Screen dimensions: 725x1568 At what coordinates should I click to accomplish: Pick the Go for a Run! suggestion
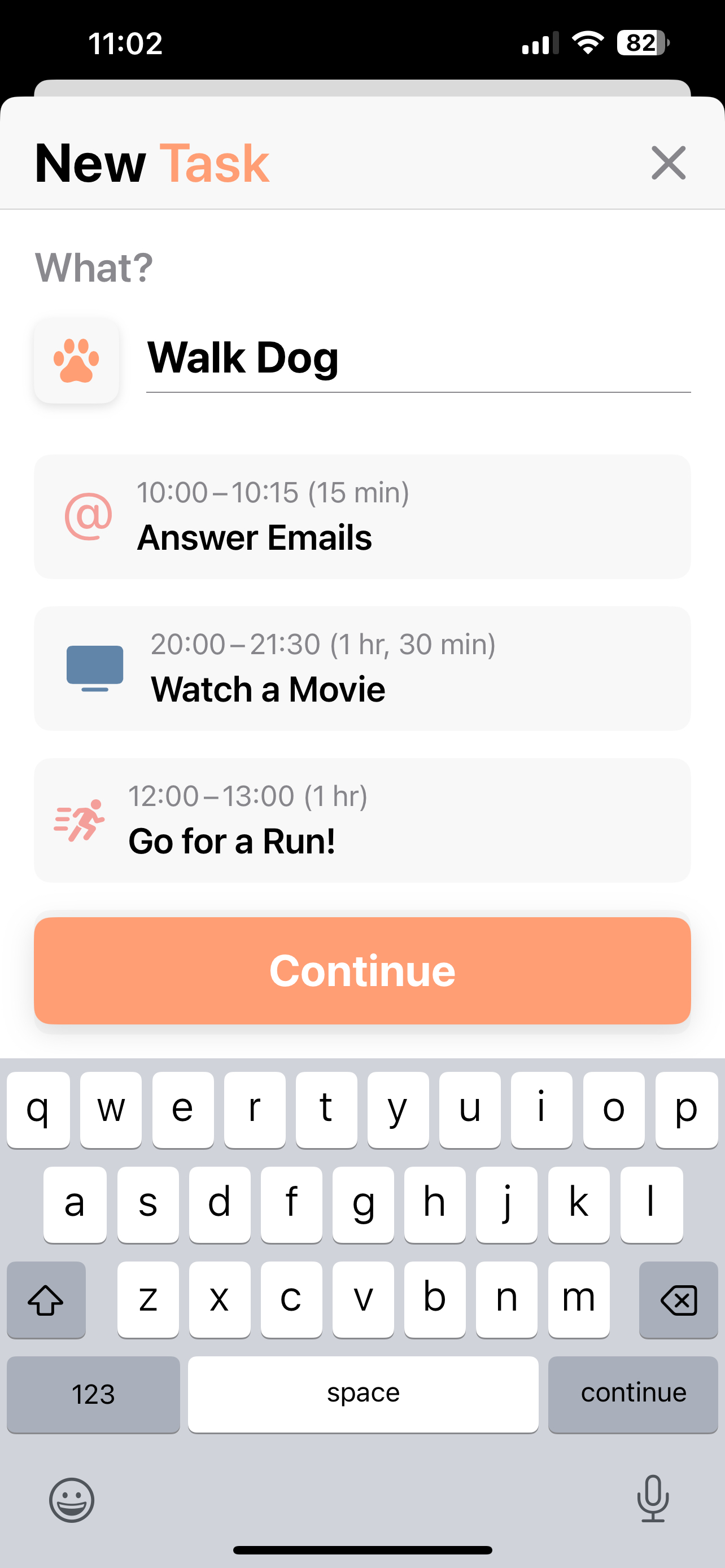pyautogui.click(x=362, y=820)
